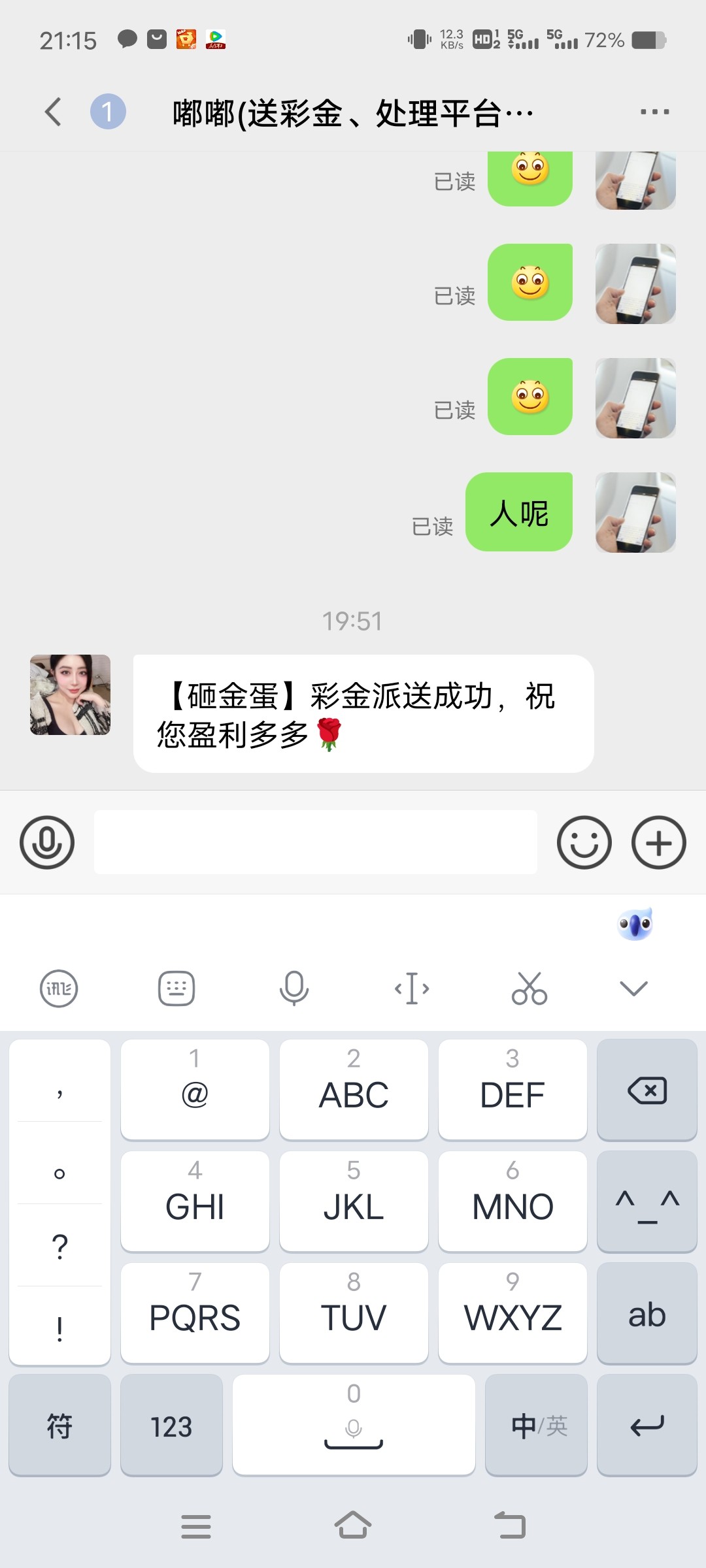Viewport: 706px width, 1568px height.
Task: Collapse the on-screen keyboard
Action: point(634,988)
